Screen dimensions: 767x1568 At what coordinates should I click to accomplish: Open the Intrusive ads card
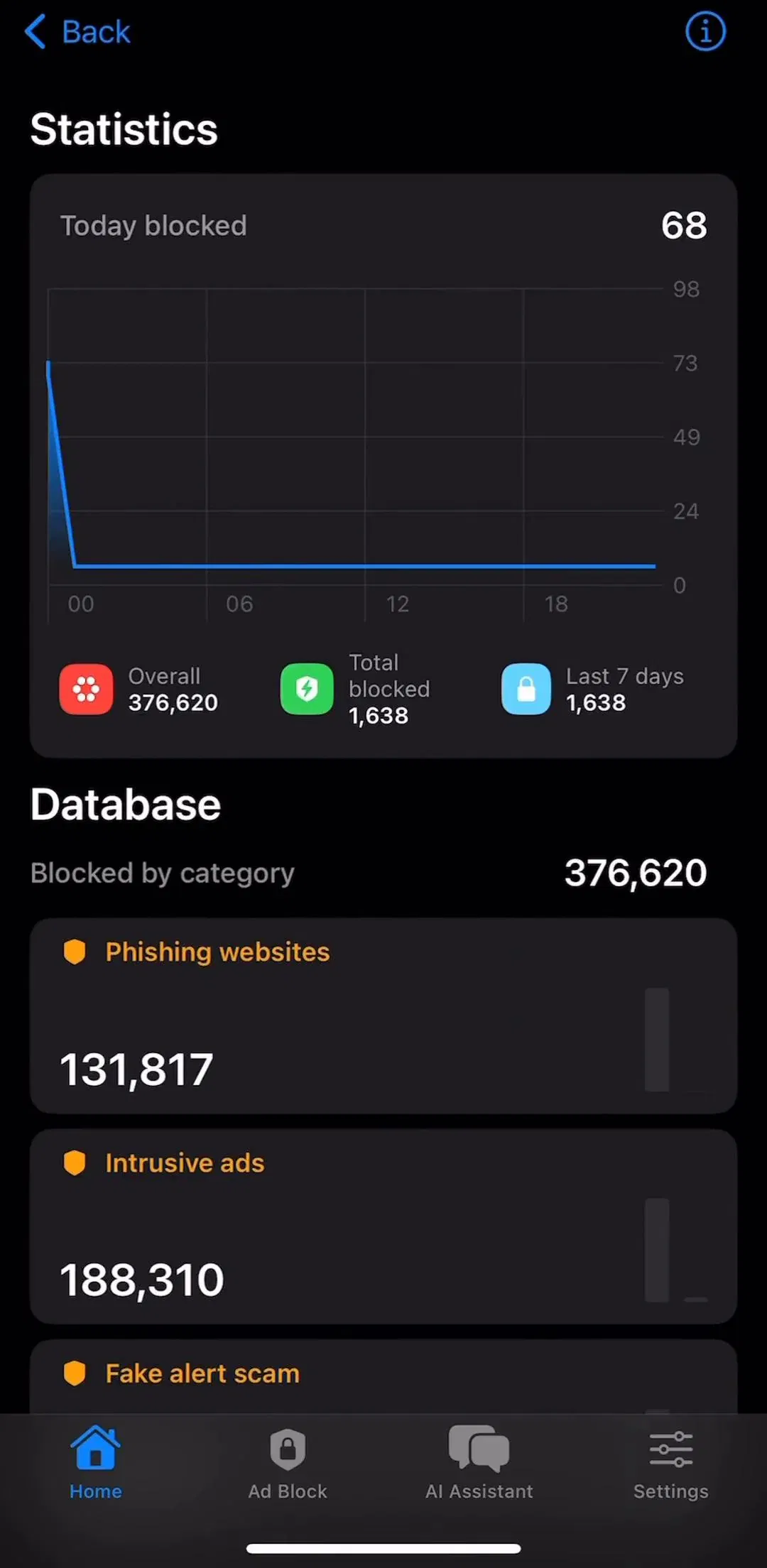(383, 1226)
